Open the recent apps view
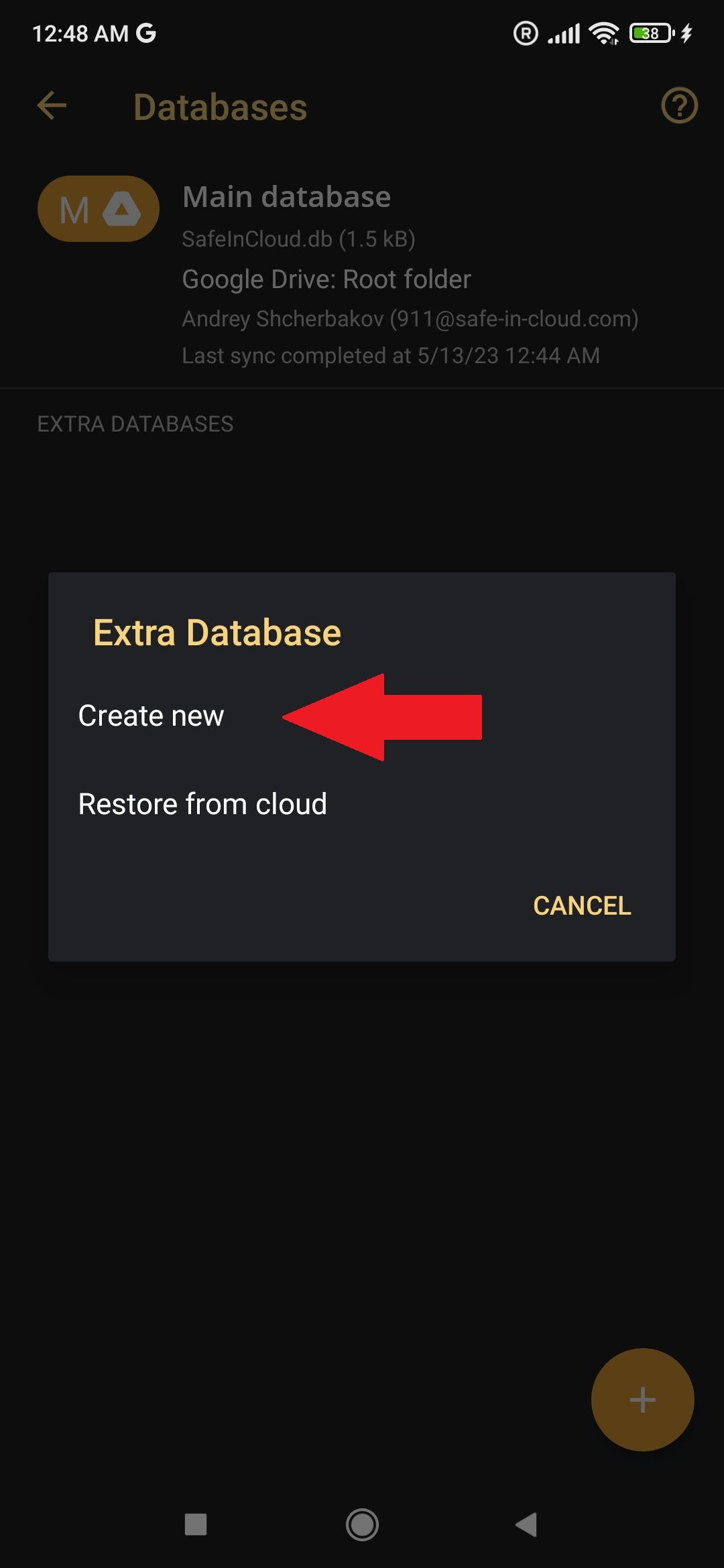 [196, 1524]
